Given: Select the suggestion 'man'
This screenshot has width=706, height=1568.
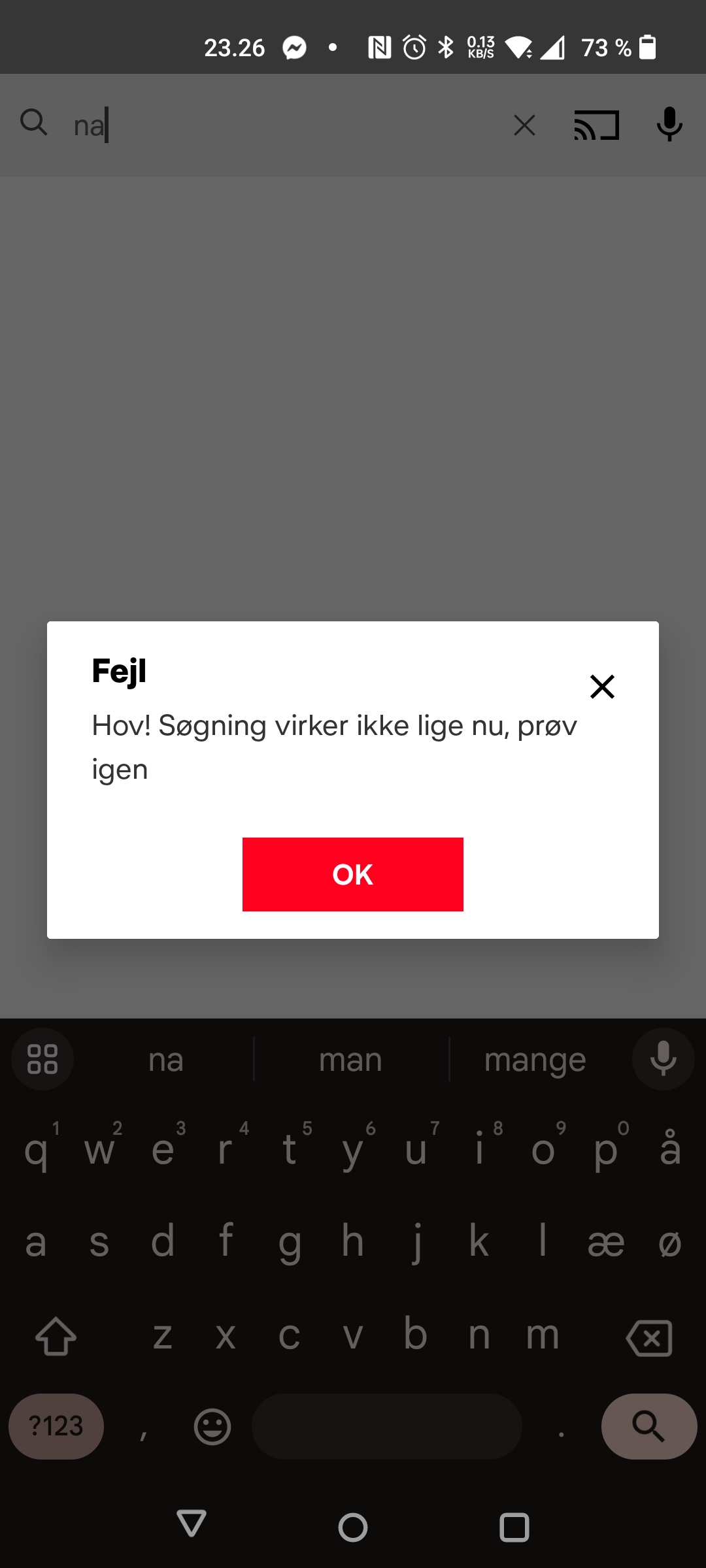Looking at the screenshot, I should [351, 1058].
